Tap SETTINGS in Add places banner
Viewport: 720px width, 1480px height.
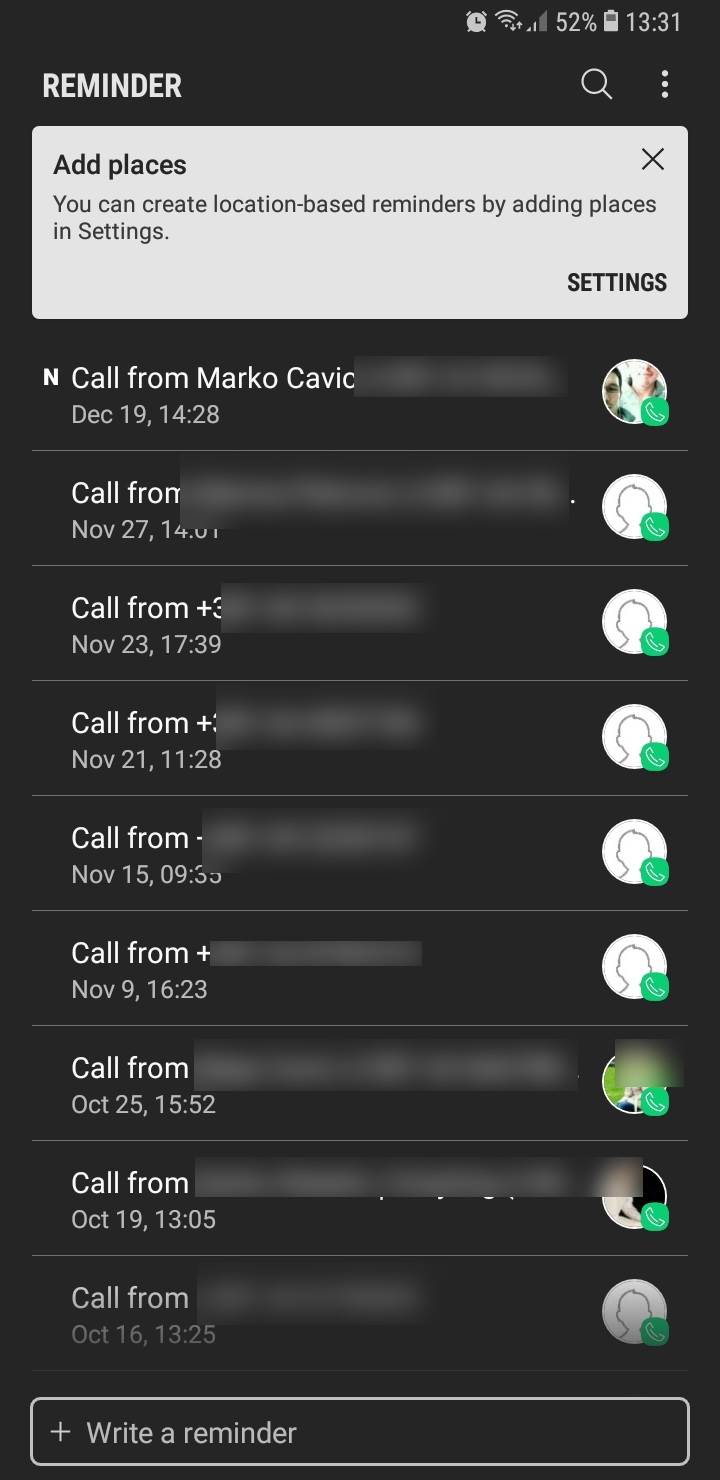[x=616, y=283]
